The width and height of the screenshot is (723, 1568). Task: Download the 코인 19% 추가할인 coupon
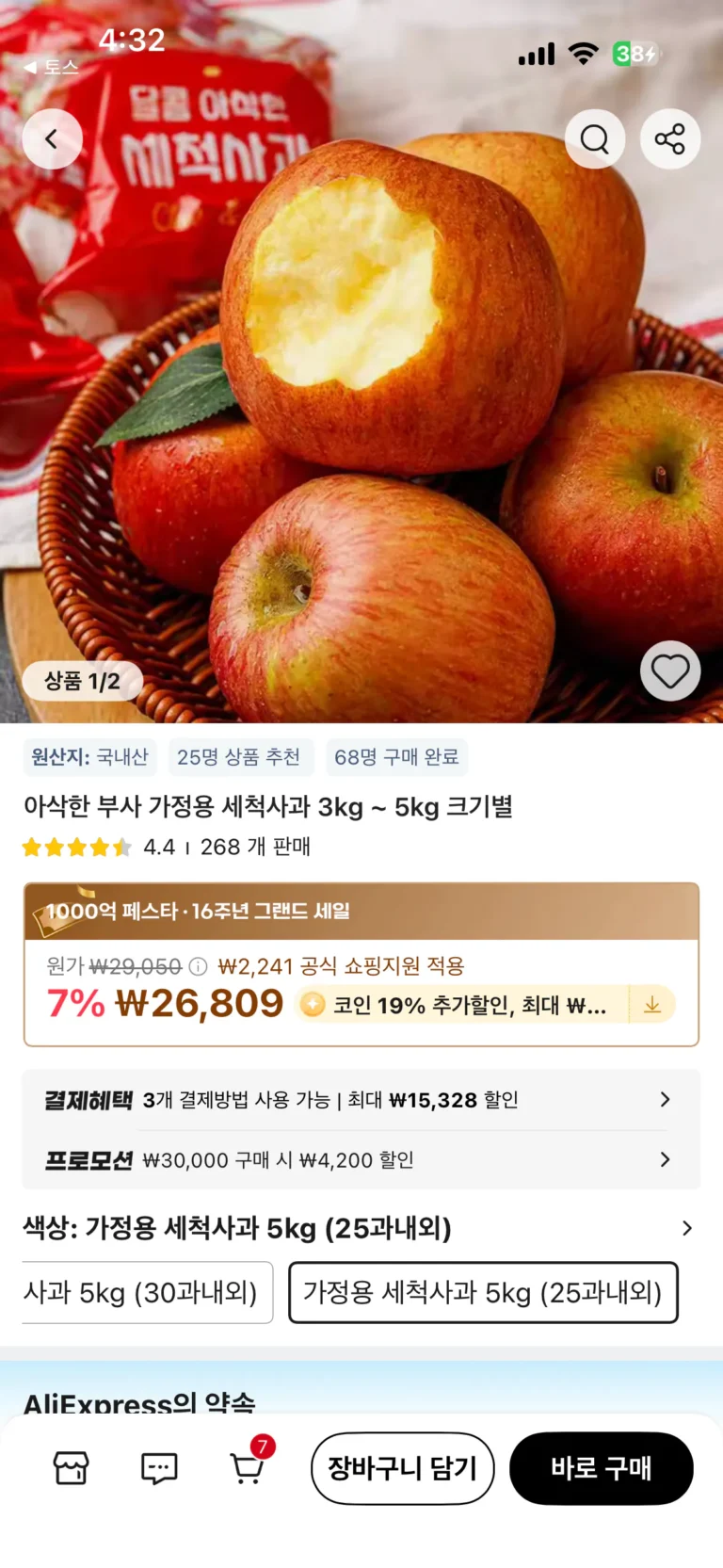(x=651, y=1005)
